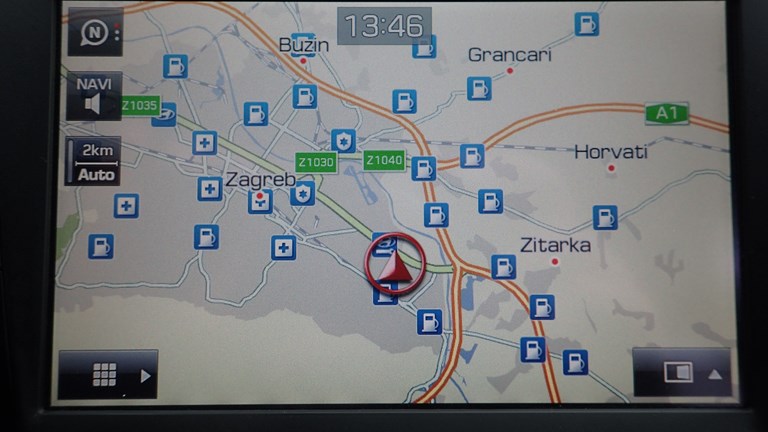Screen dimensions: 768x432
Task: Toggle the NAVI voice volume button
Action: point(94,94)
